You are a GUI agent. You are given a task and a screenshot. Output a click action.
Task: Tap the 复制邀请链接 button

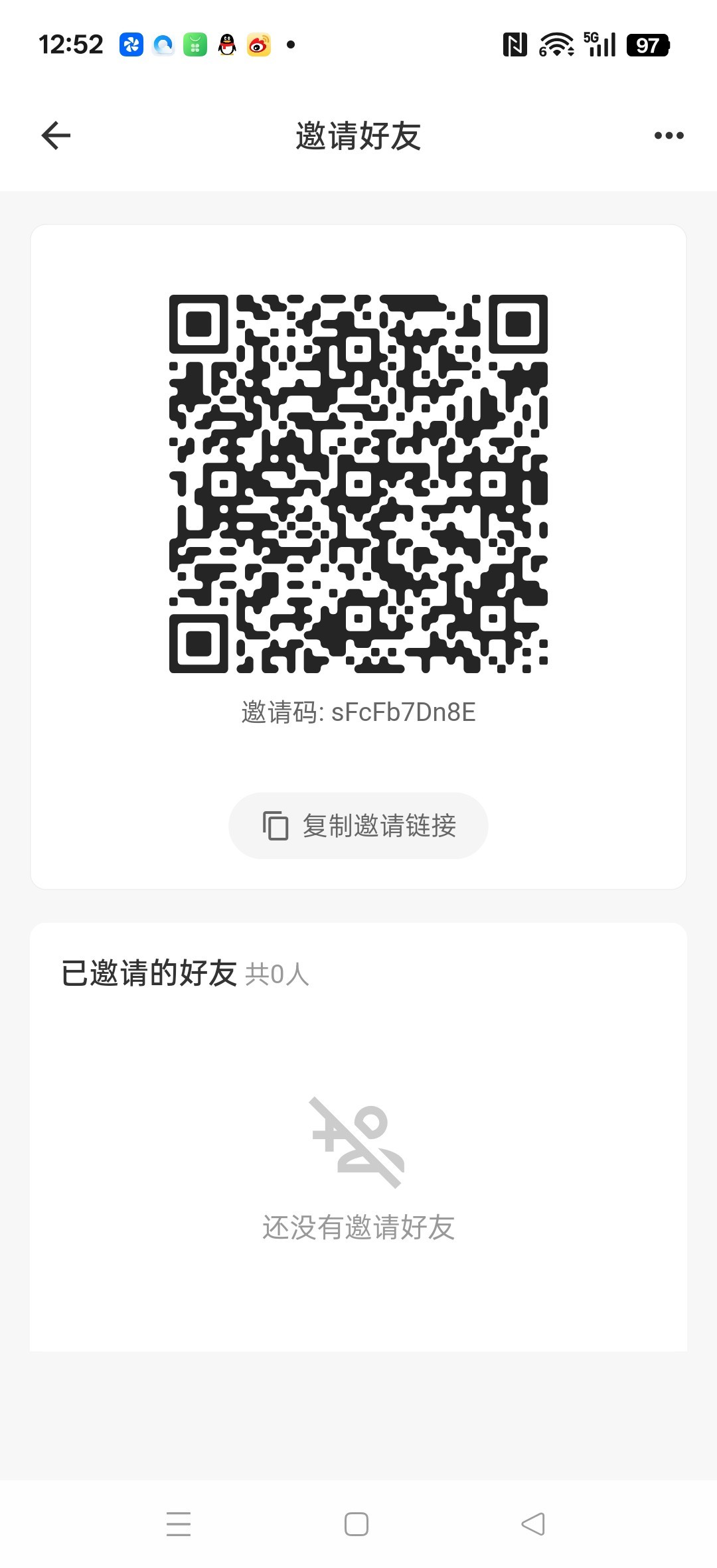358,825
